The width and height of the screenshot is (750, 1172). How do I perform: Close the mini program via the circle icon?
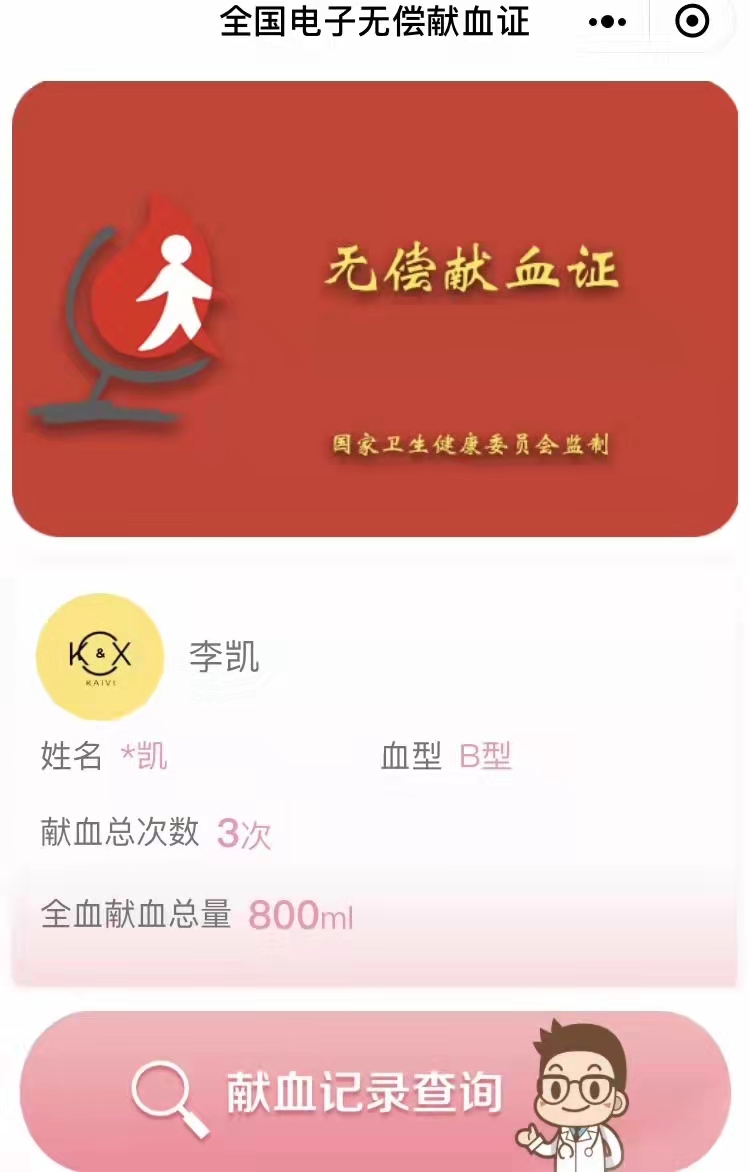point(692,21)
